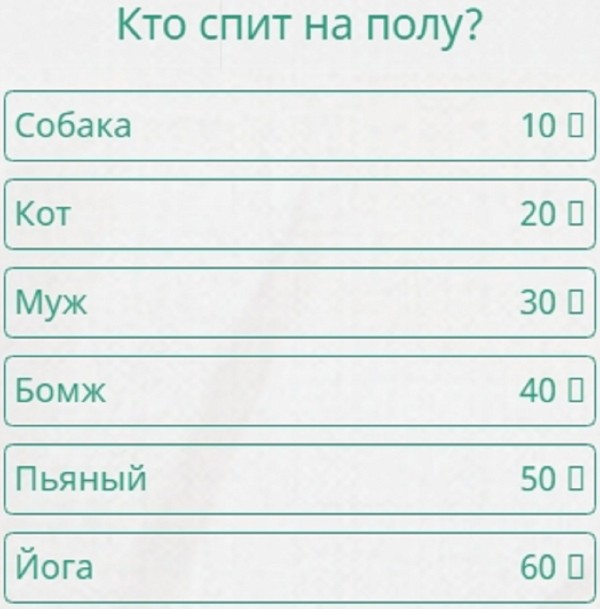Screen dimensions: 600x609
Task: Select the Пьяный answer row
Action: click(x=300, y=479)
